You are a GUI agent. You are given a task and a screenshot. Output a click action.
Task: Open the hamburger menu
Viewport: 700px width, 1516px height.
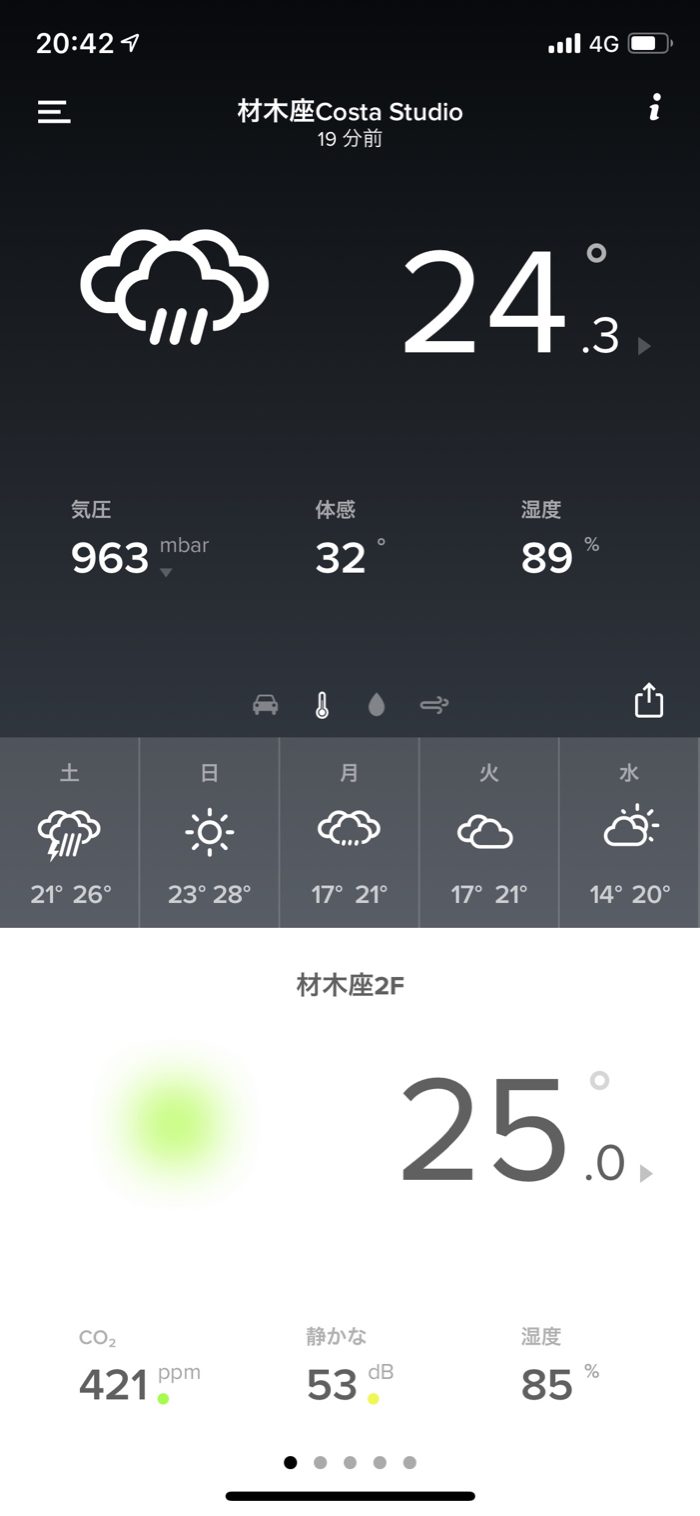pos(54,111)
